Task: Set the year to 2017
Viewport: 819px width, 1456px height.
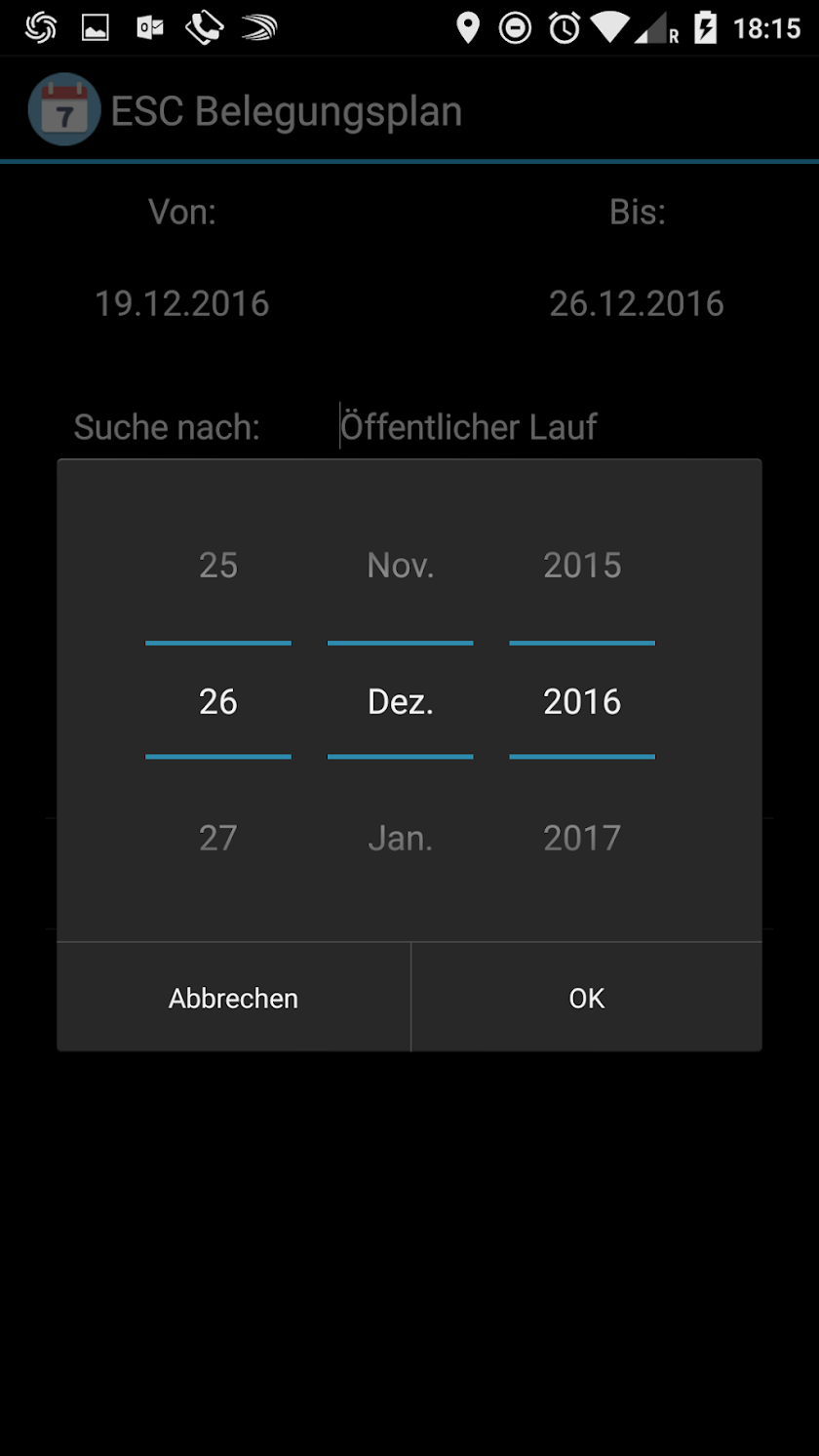Action: 582,838
